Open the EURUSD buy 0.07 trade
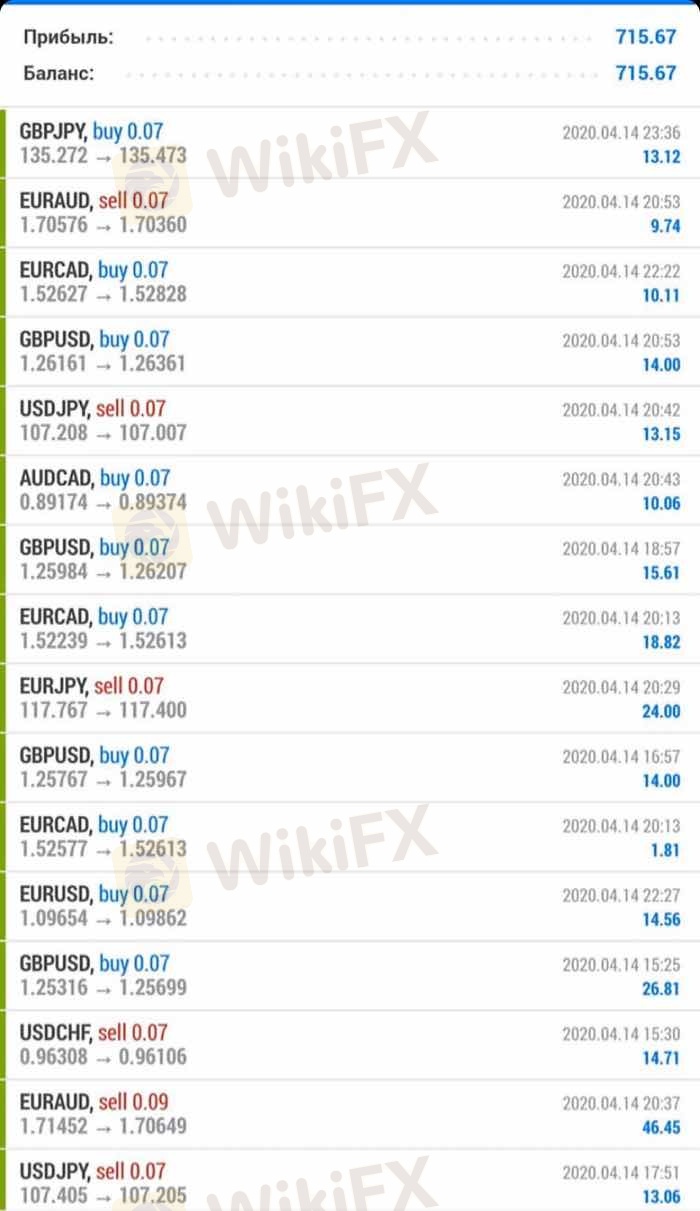This screenshot has width=700, height=1211. 350,906
